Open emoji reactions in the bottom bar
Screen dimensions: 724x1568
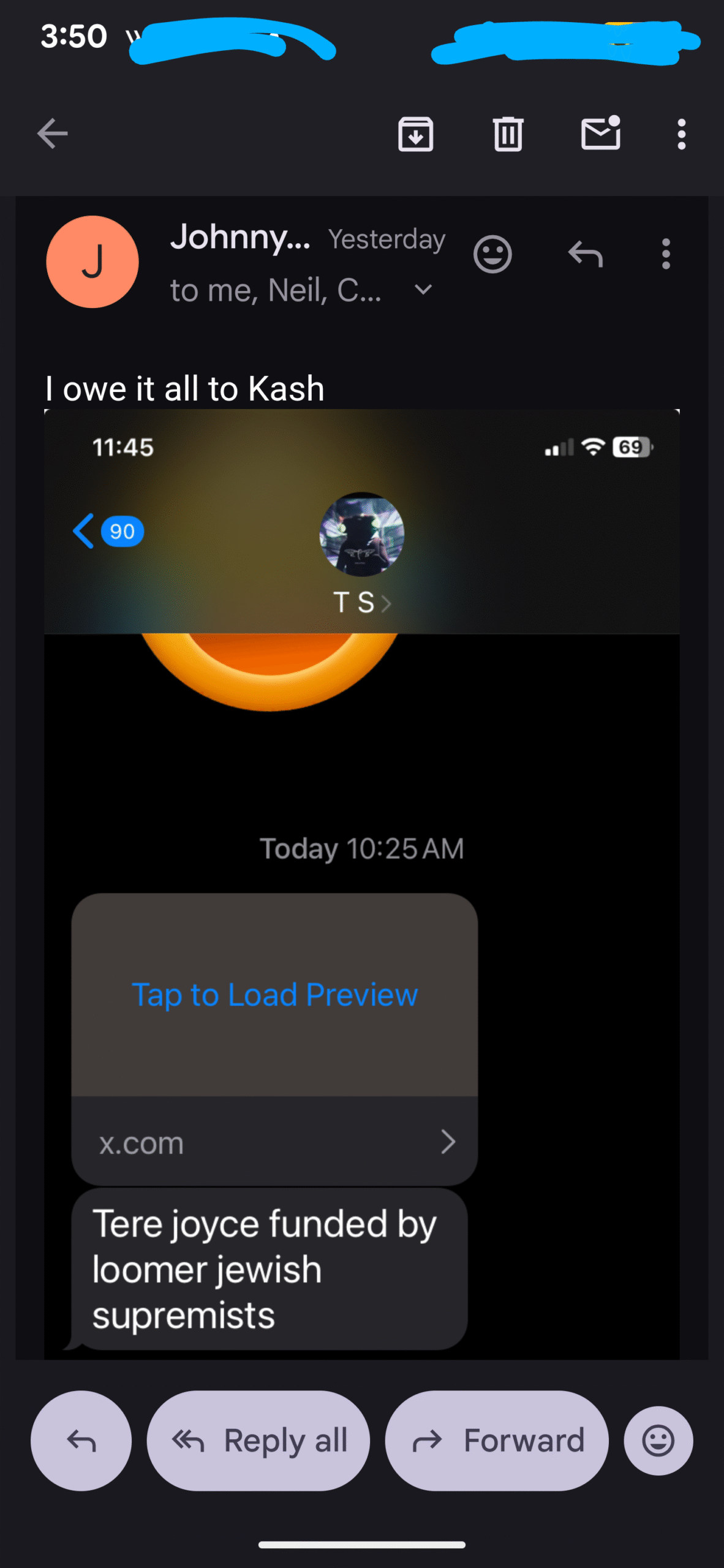(x=658, y=1441)
